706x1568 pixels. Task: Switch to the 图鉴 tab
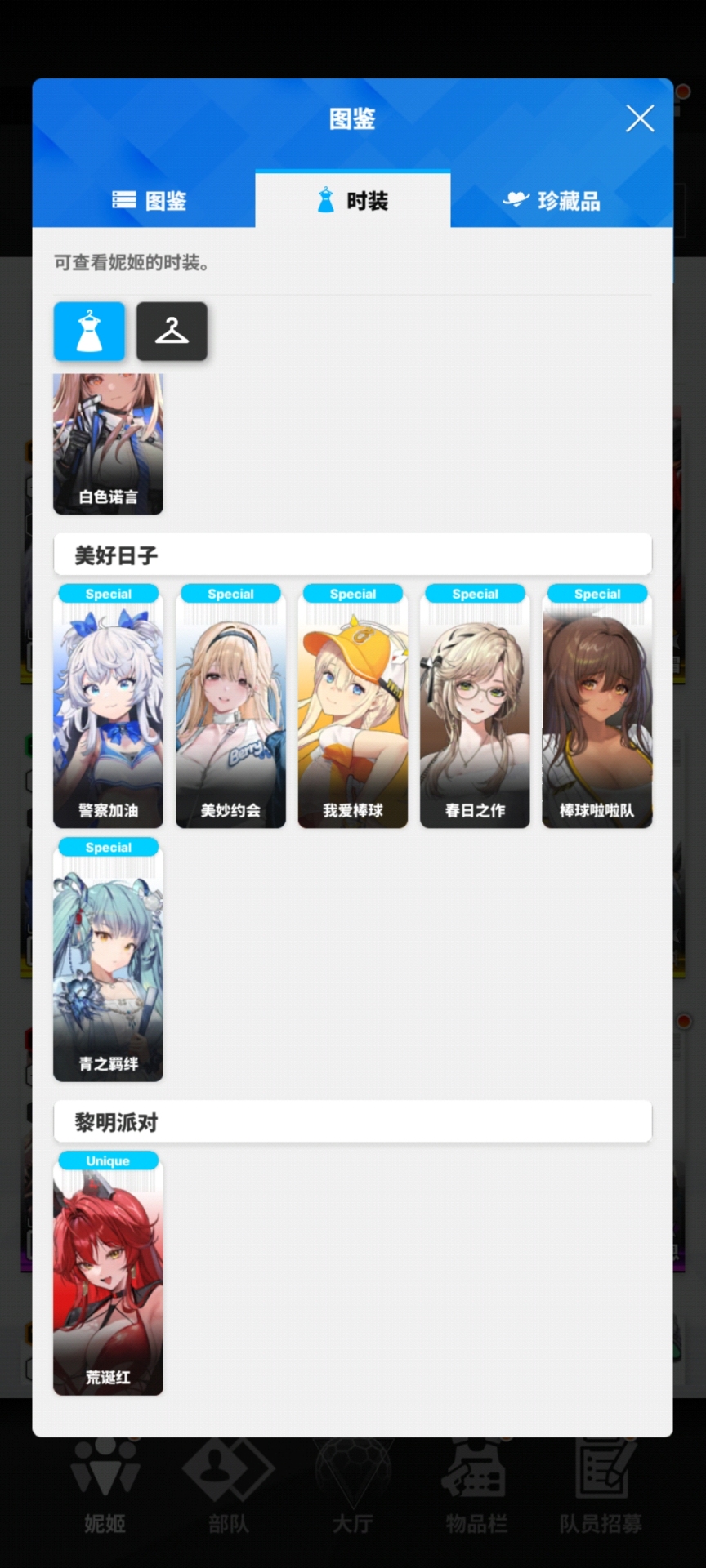coord(150,201)
